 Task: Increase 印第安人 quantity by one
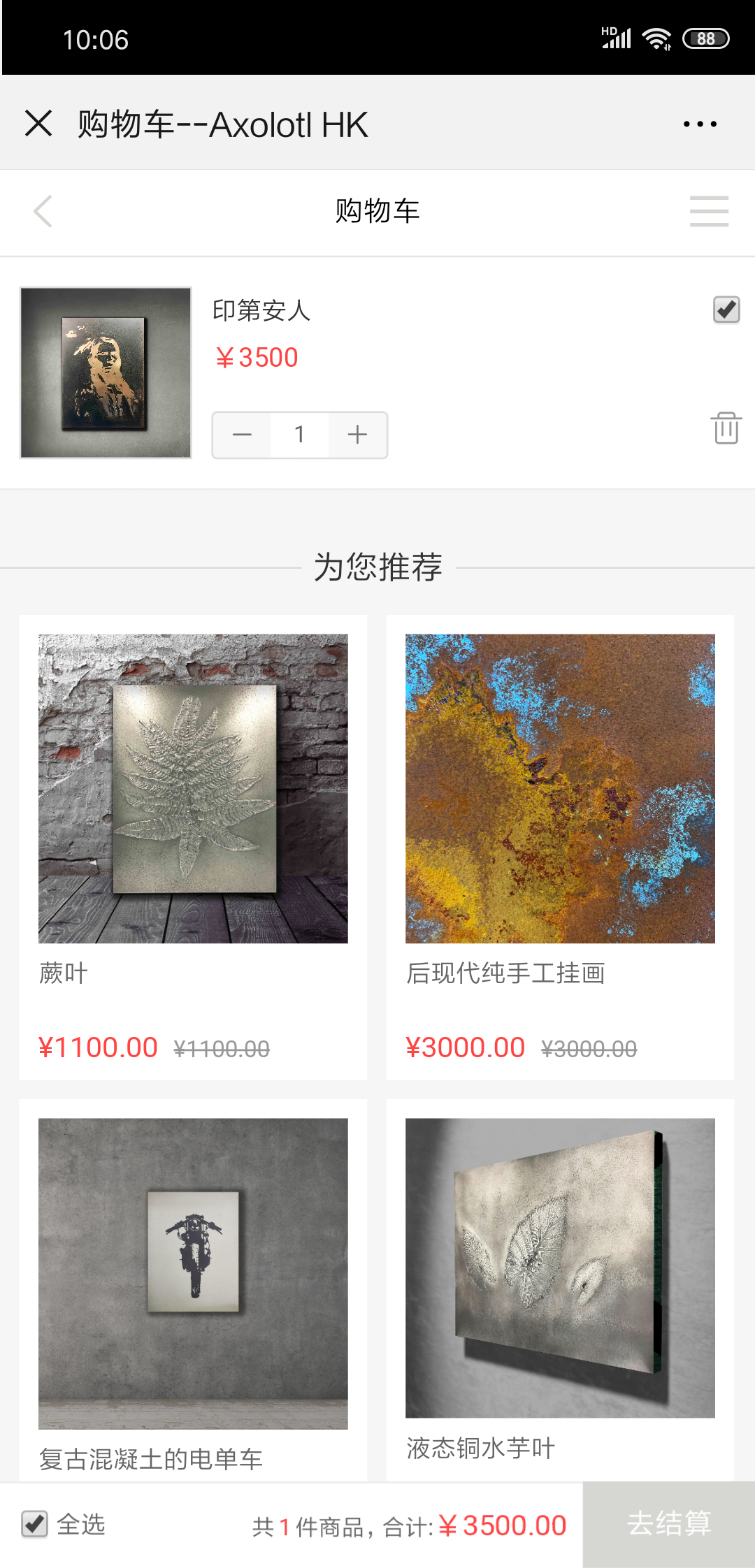tap(357, 435)
